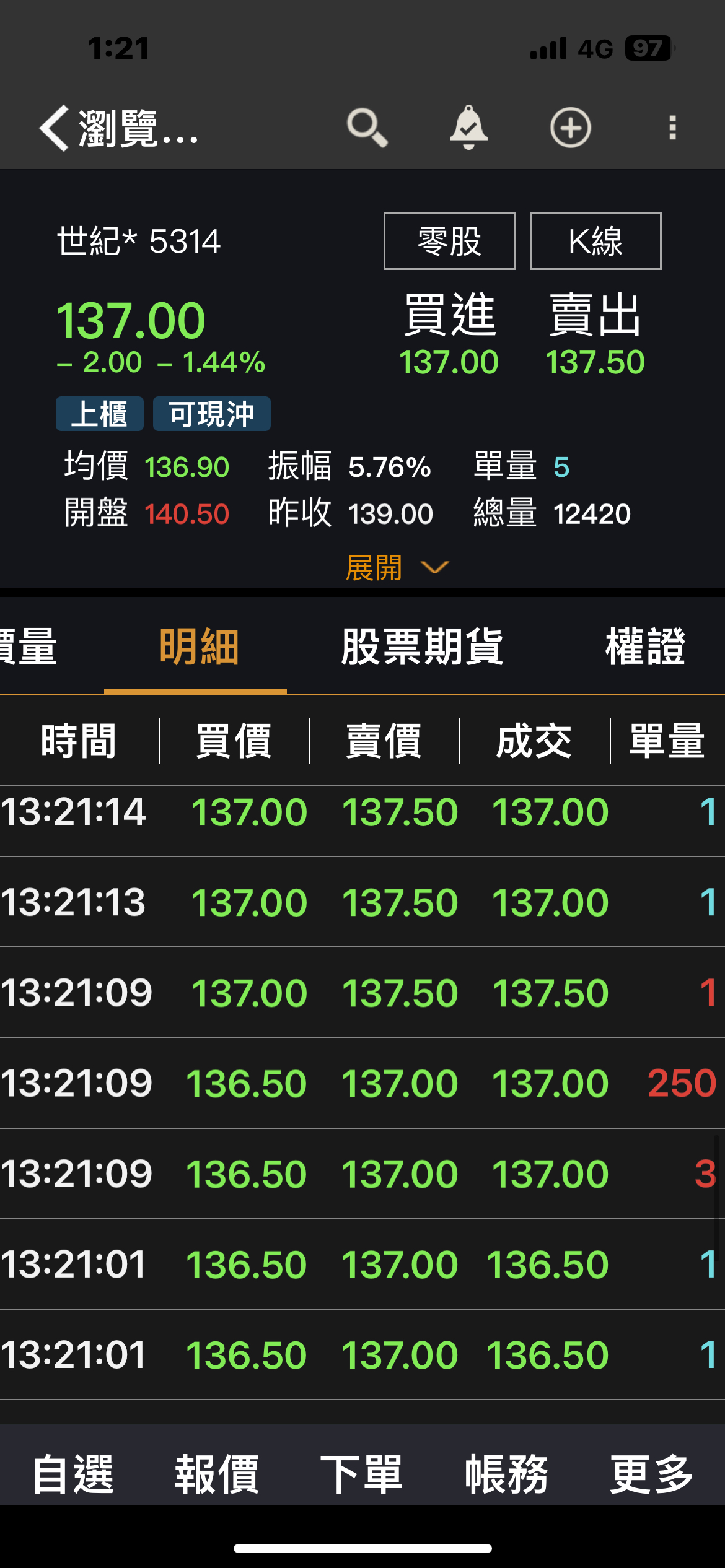
Task: Go to the 報價 quotes tab
Action: click(x=217, y=1474)
